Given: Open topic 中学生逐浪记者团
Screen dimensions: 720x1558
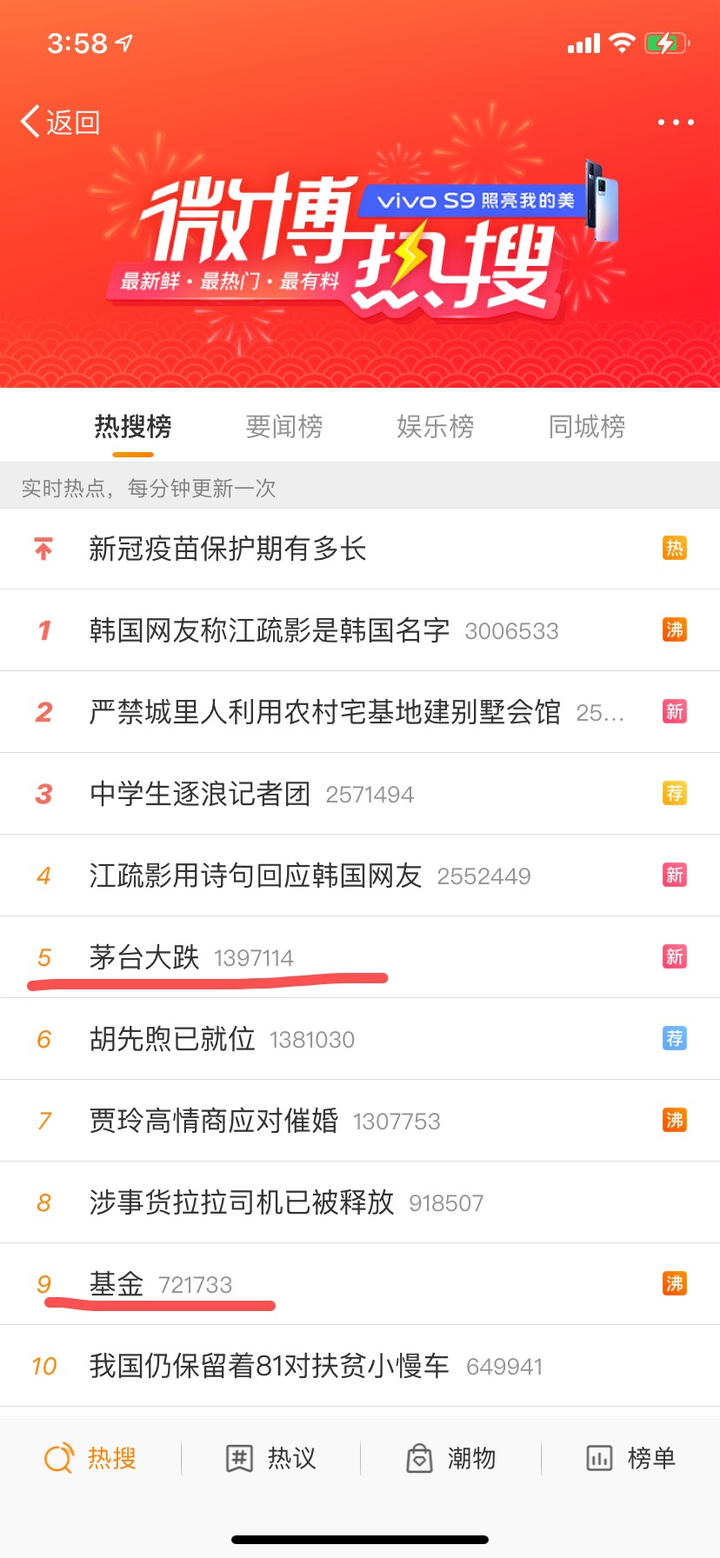Looking at the screenshot, I should click(x=200, y=795).
